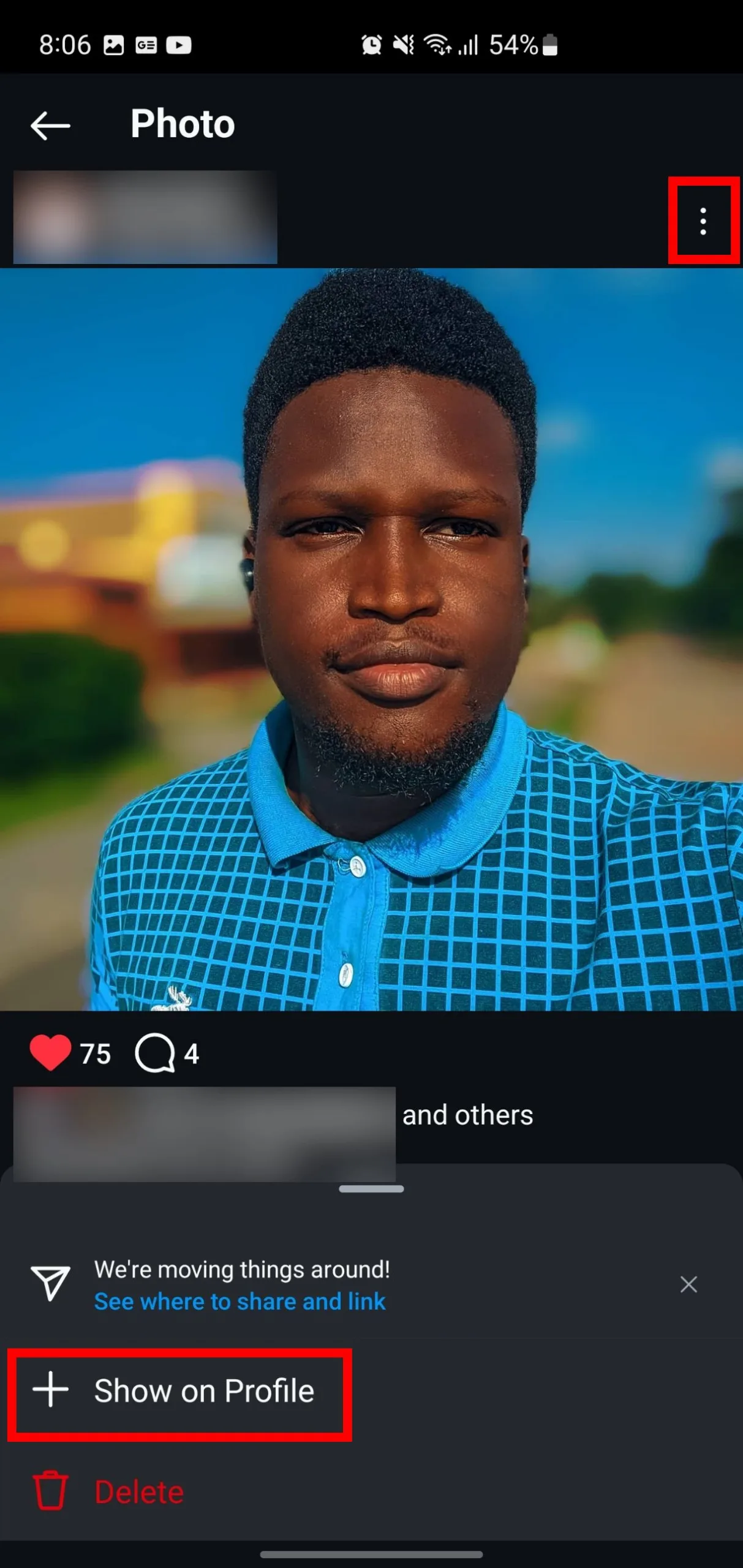Open See where to share and link
The image size is (743, 1568).
240,1301
